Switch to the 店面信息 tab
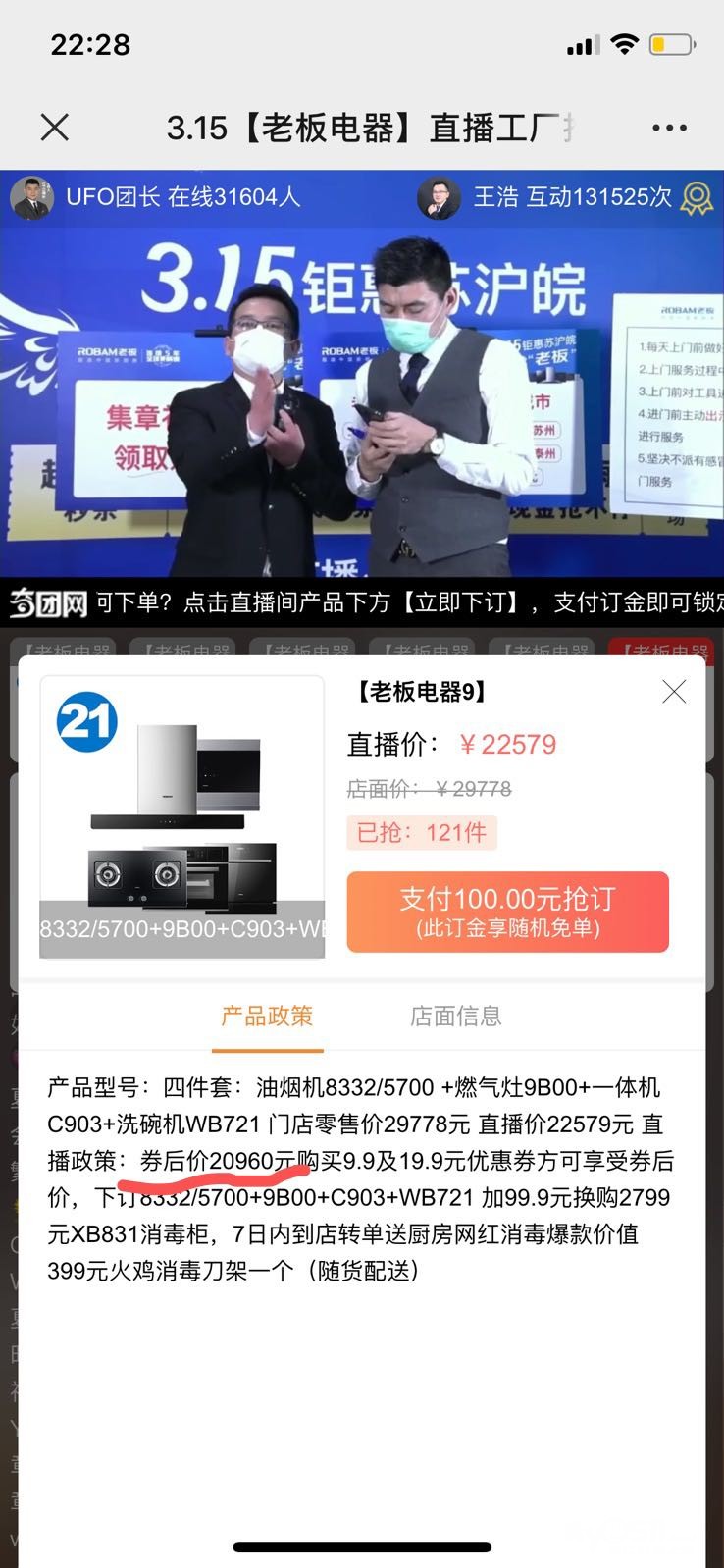The height and width of the screenshot is (1568, 724). tap(455, 1016)
